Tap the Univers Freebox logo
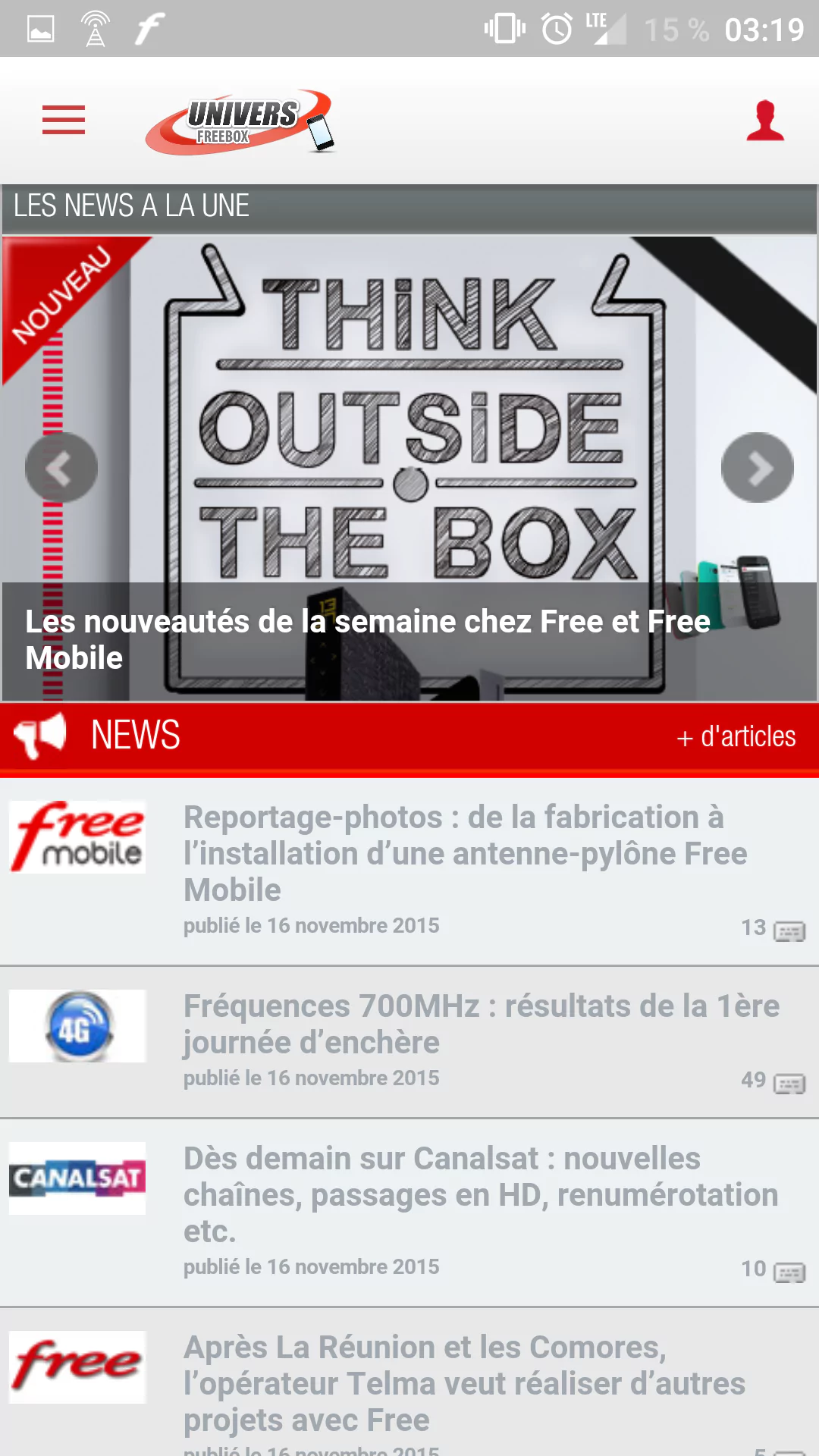The width and height of the screenshot is (819, 1456). 241,121
